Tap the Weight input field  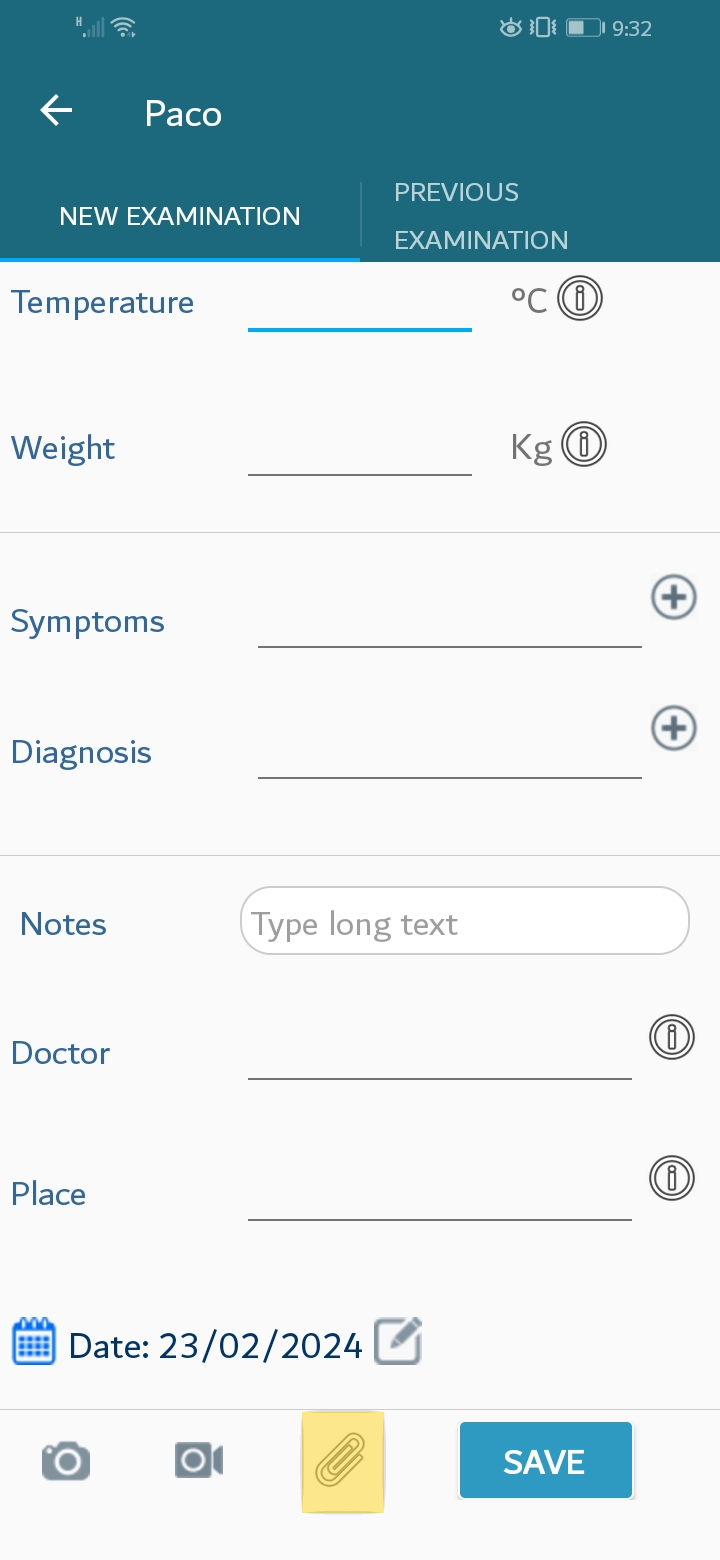point(360,448)
